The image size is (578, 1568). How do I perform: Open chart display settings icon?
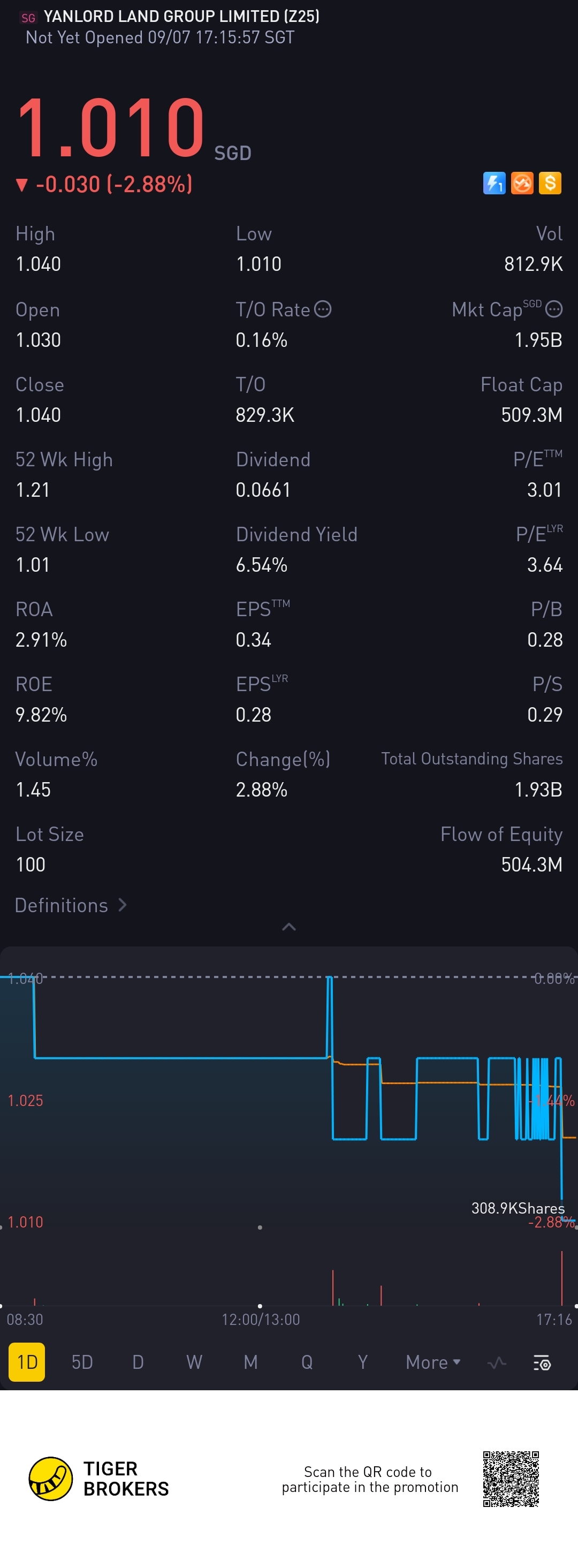(x=542, y=1362)
